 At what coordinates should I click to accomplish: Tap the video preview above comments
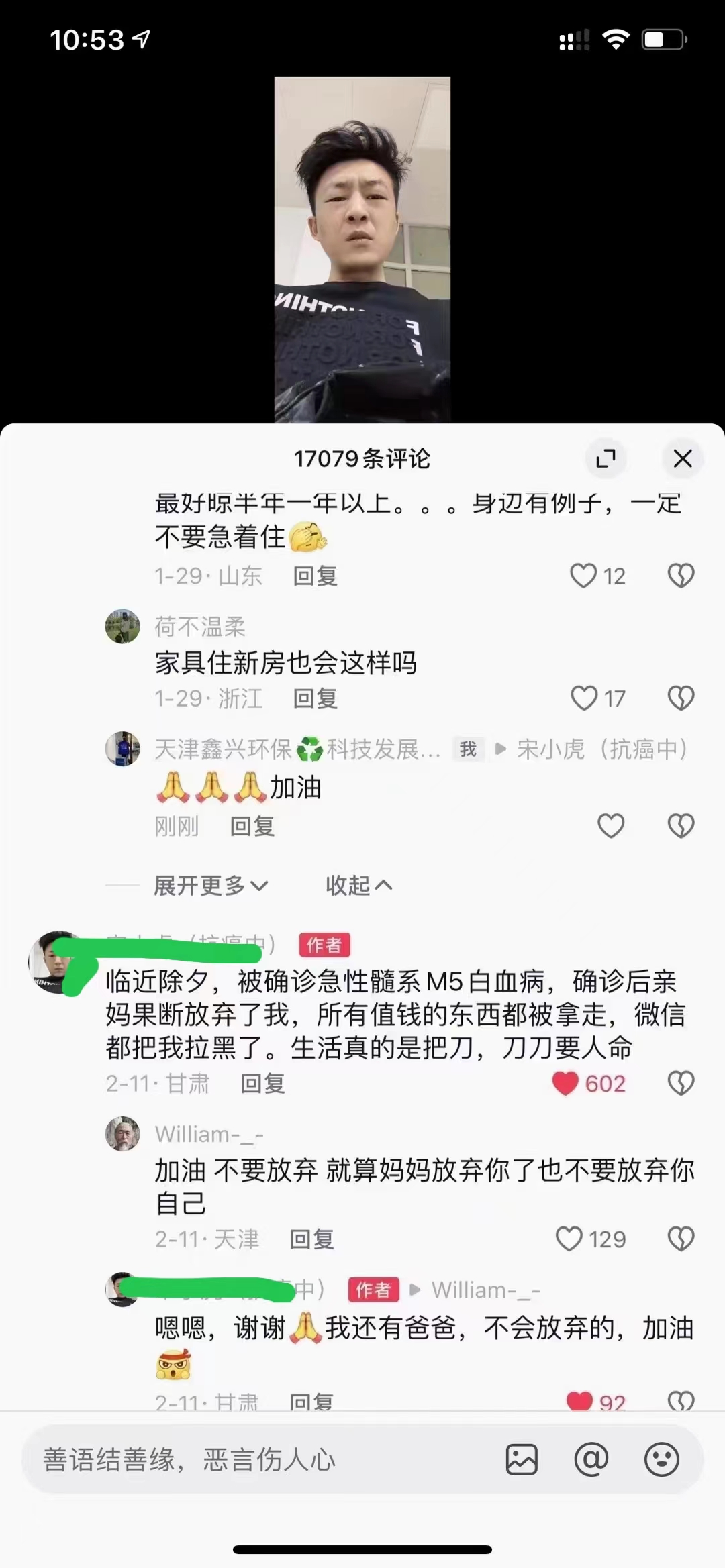point(362,250)
